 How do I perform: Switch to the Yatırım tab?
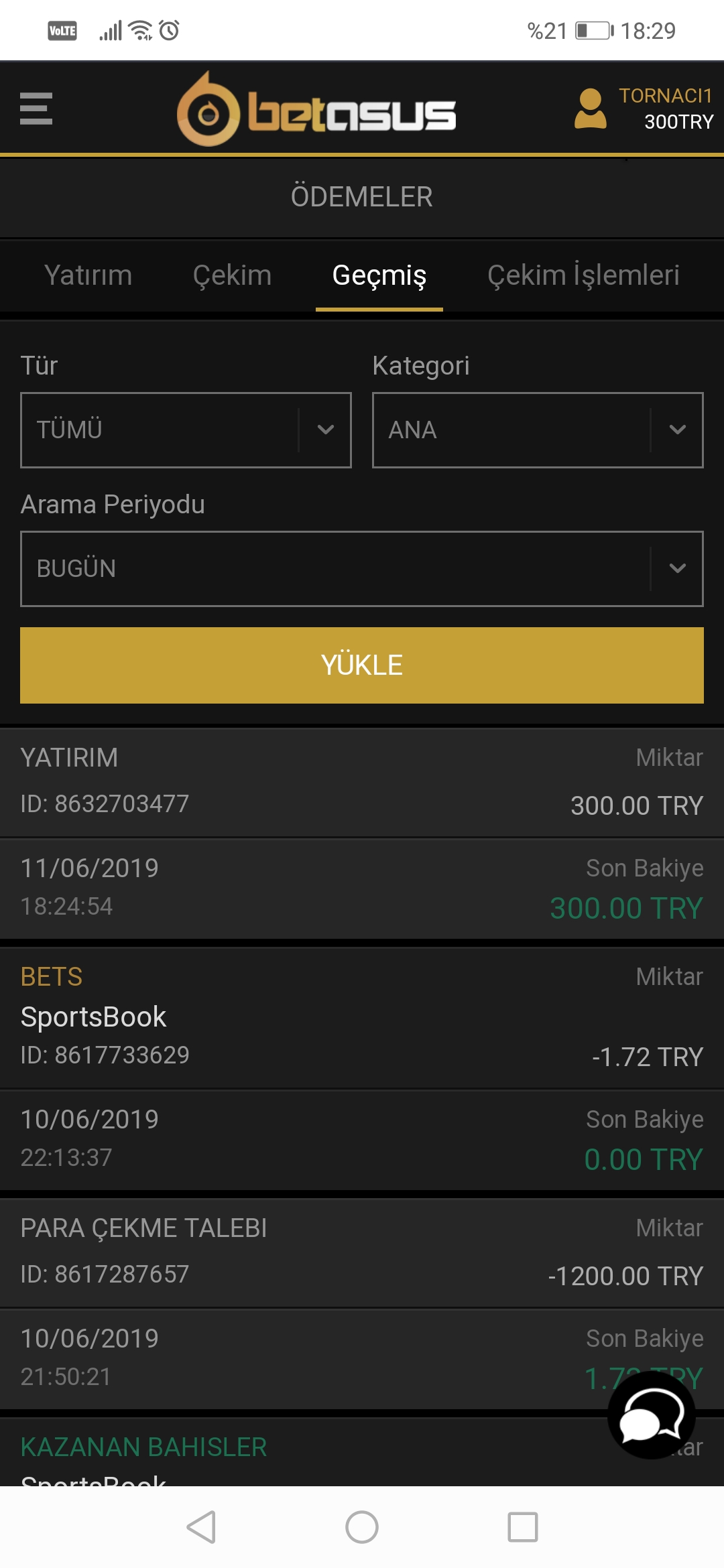click(x=88, y=275)
